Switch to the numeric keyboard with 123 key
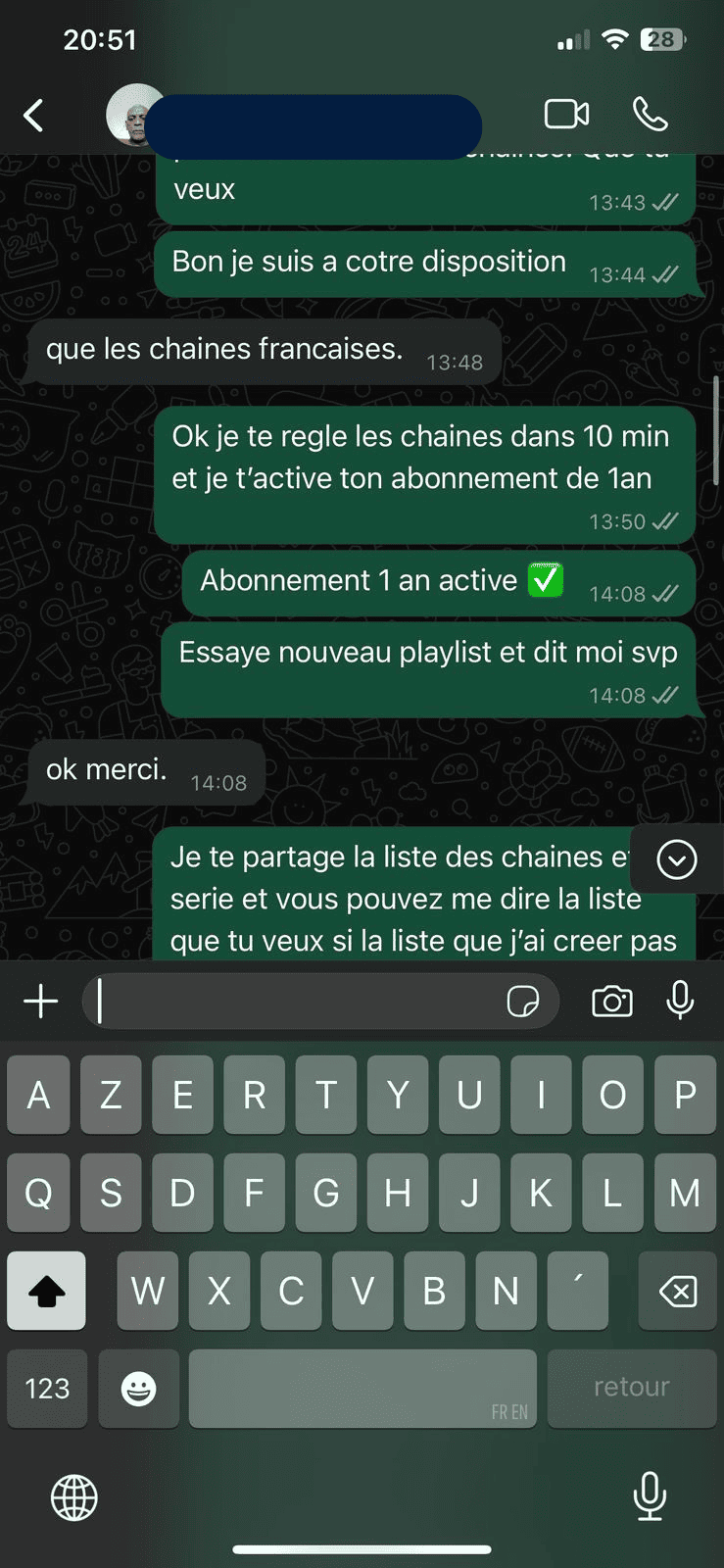Viewport: 724px width, 1568px height. pyautogui.click(x=47, y=1389)
